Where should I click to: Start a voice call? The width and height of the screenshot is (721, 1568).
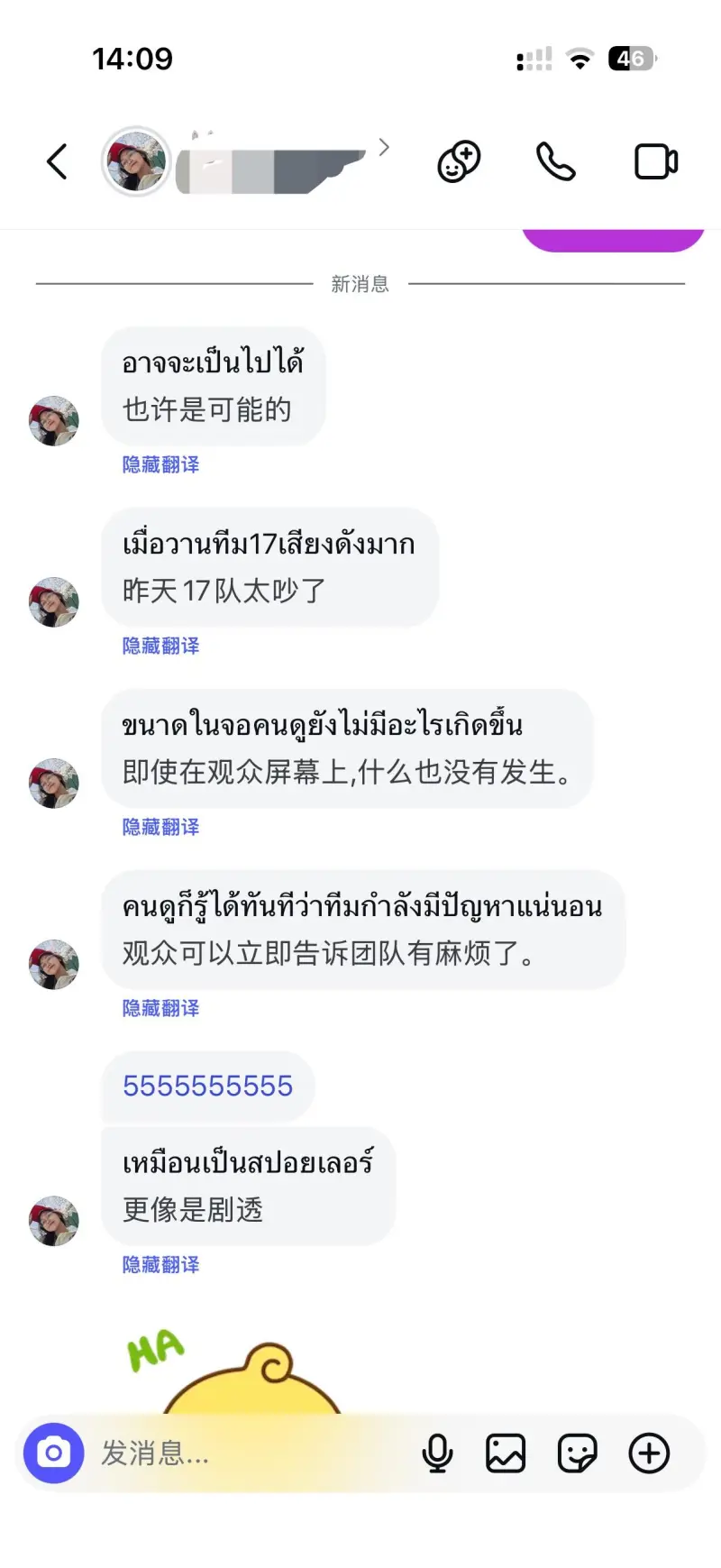[x=555, y=162]
